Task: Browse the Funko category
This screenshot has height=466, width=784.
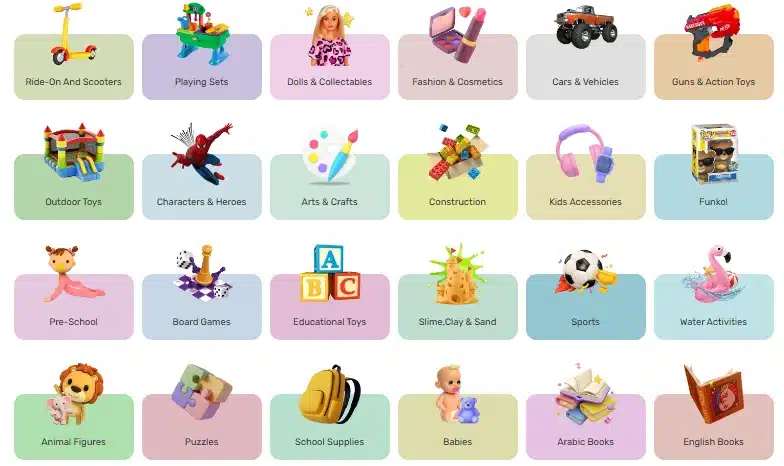Action: (714, 188)
